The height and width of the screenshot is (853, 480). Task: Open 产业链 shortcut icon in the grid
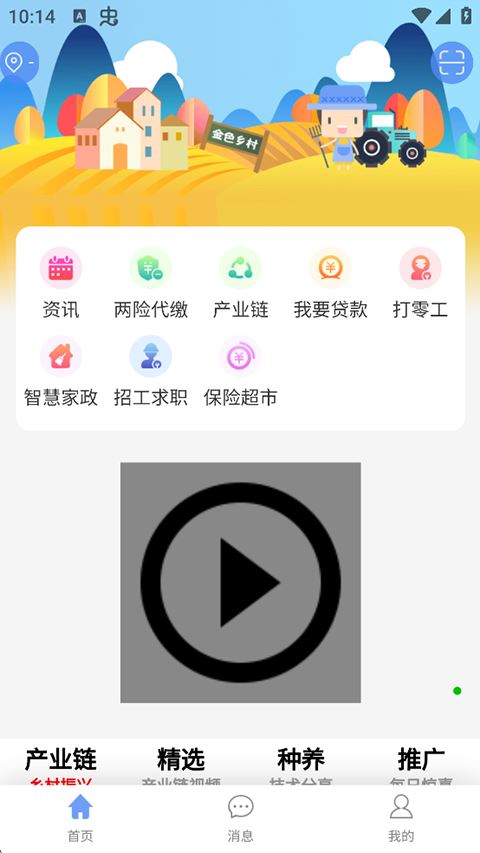tap(241, 283)
